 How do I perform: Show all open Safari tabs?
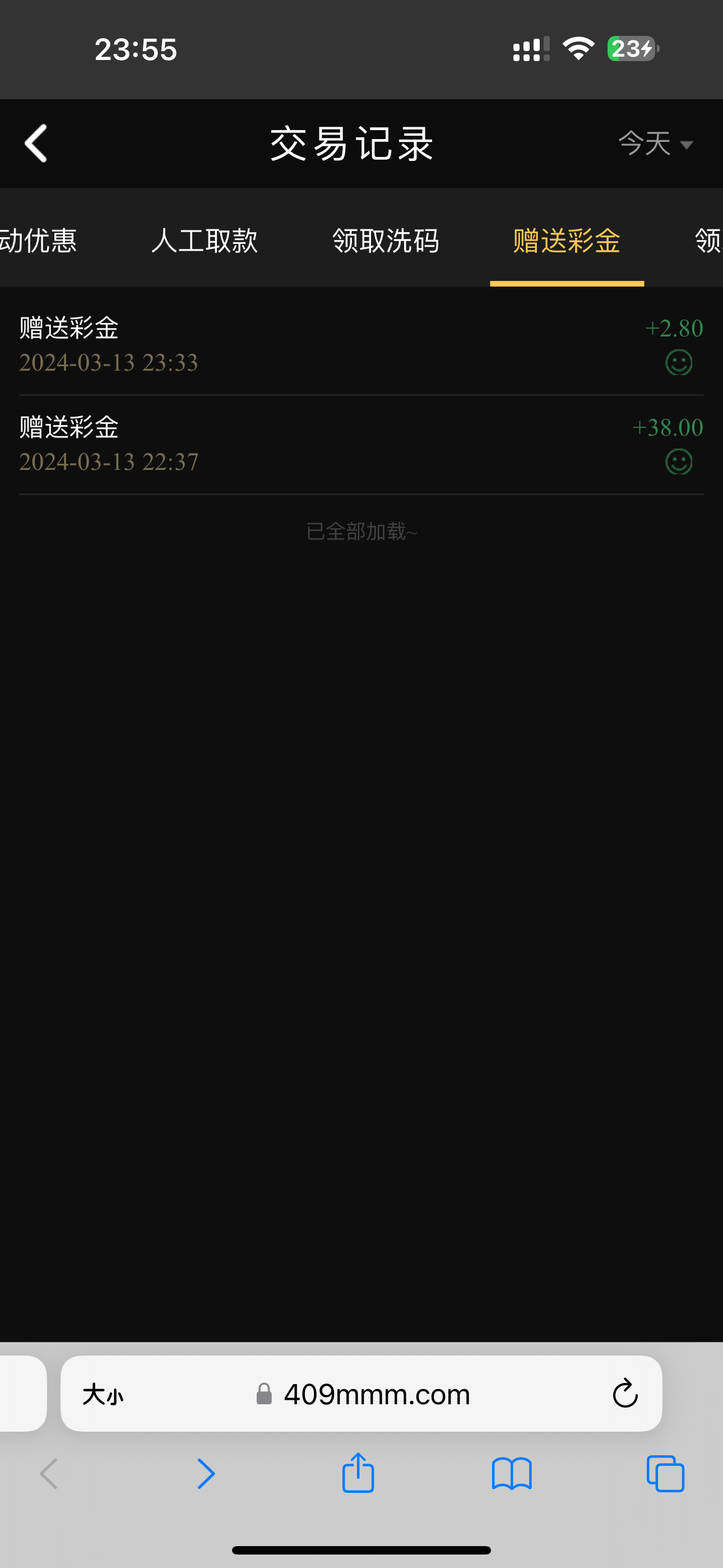click(x=665, y=1474)
